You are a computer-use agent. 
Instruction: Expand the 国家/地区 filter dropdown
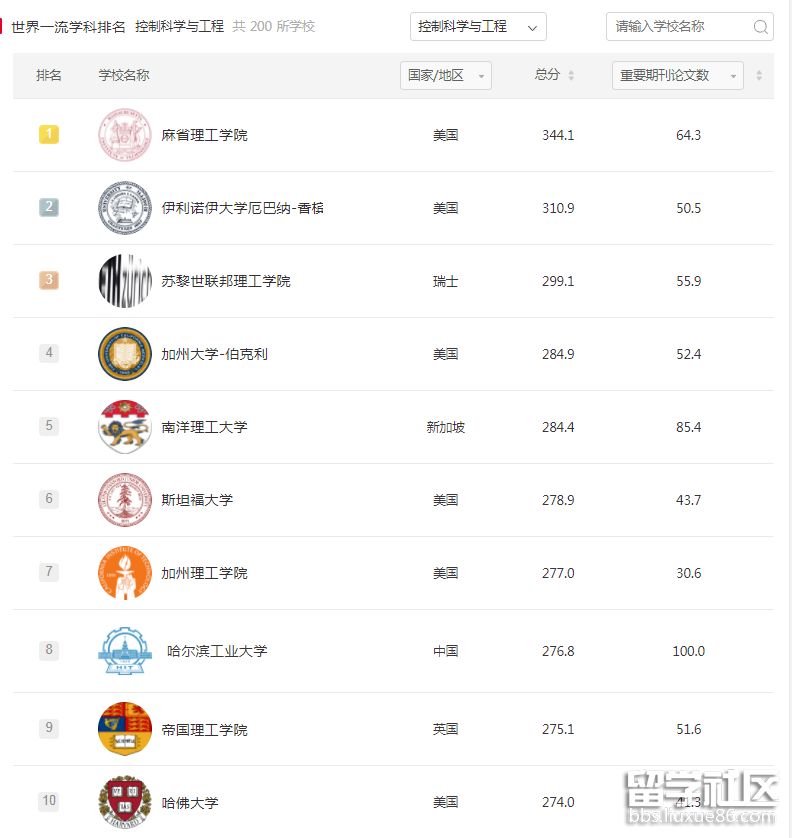(447, 76)
